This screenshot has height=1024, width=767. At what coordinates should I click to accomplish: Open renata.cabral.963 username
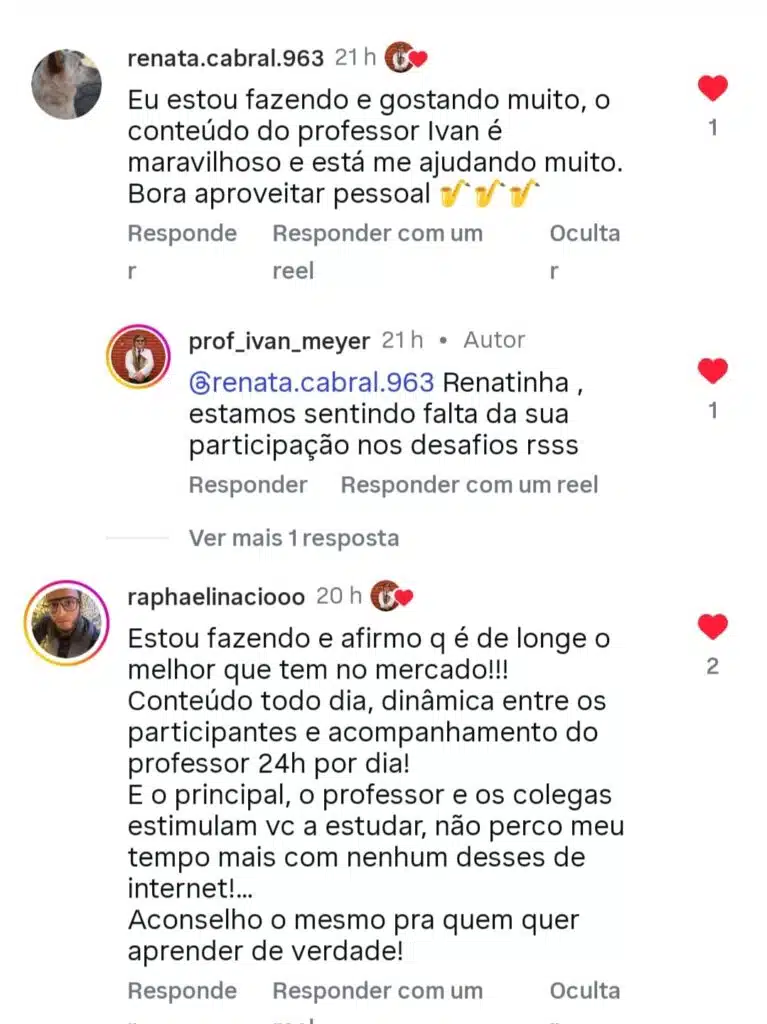(225, 58)
